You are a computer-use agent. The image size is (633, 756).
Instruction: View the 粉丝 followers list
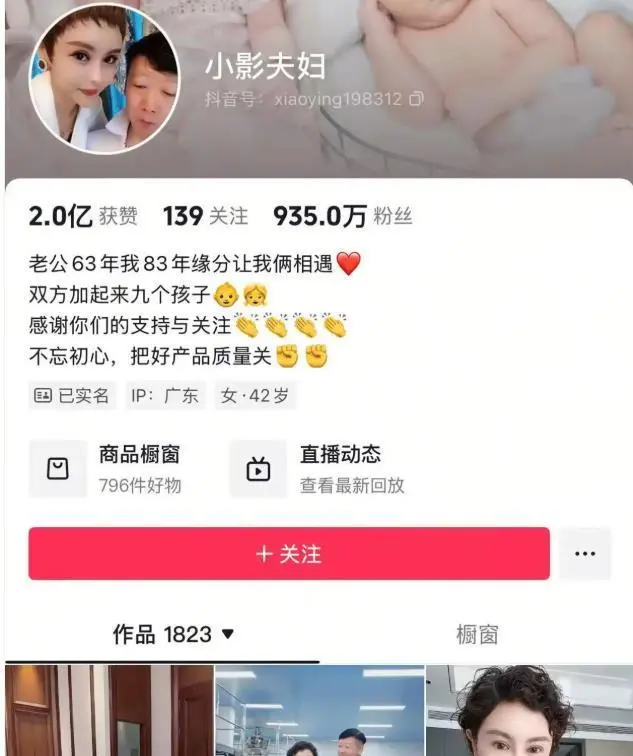point(342,216)
